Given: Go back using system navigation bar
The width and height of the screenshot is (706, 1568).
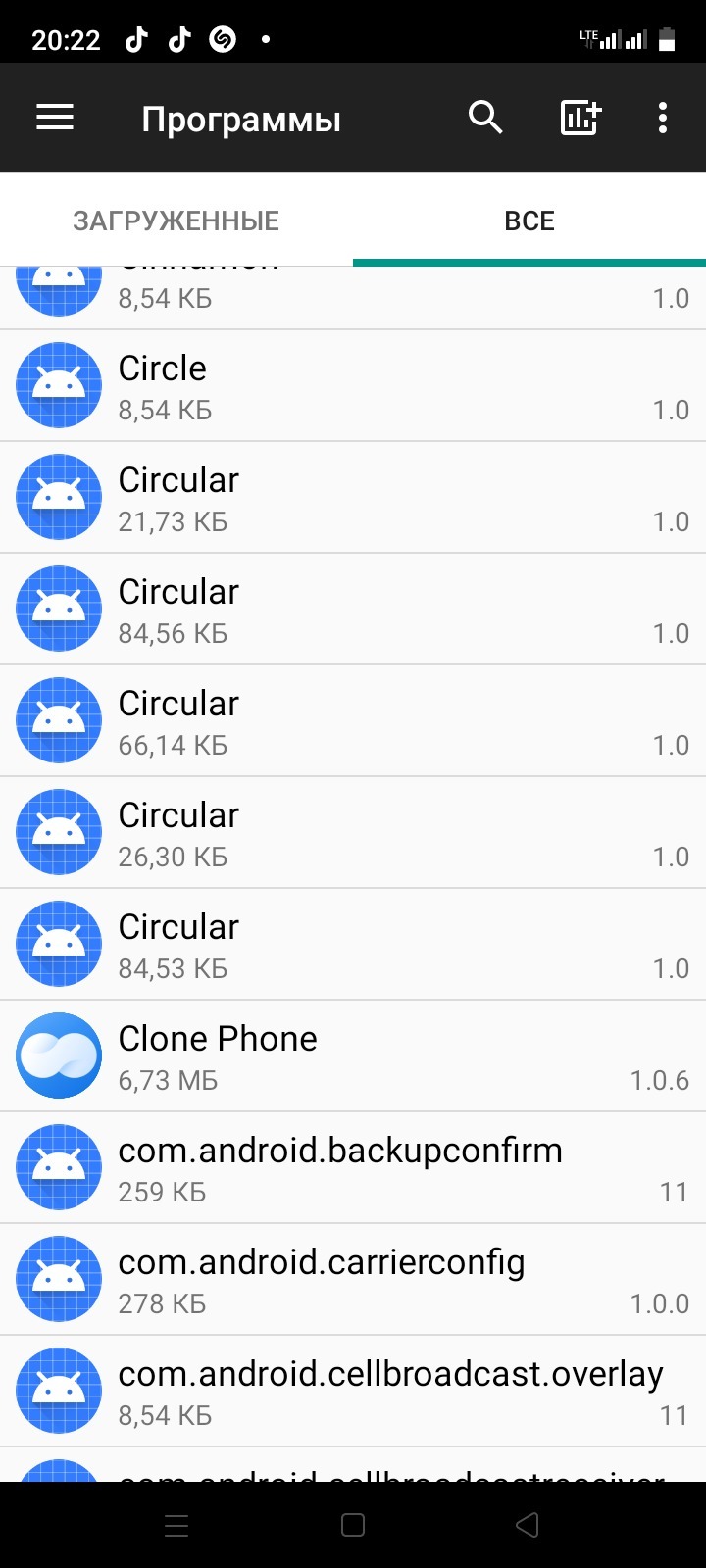Looking at the screenshot, I should click(528, 1525).
